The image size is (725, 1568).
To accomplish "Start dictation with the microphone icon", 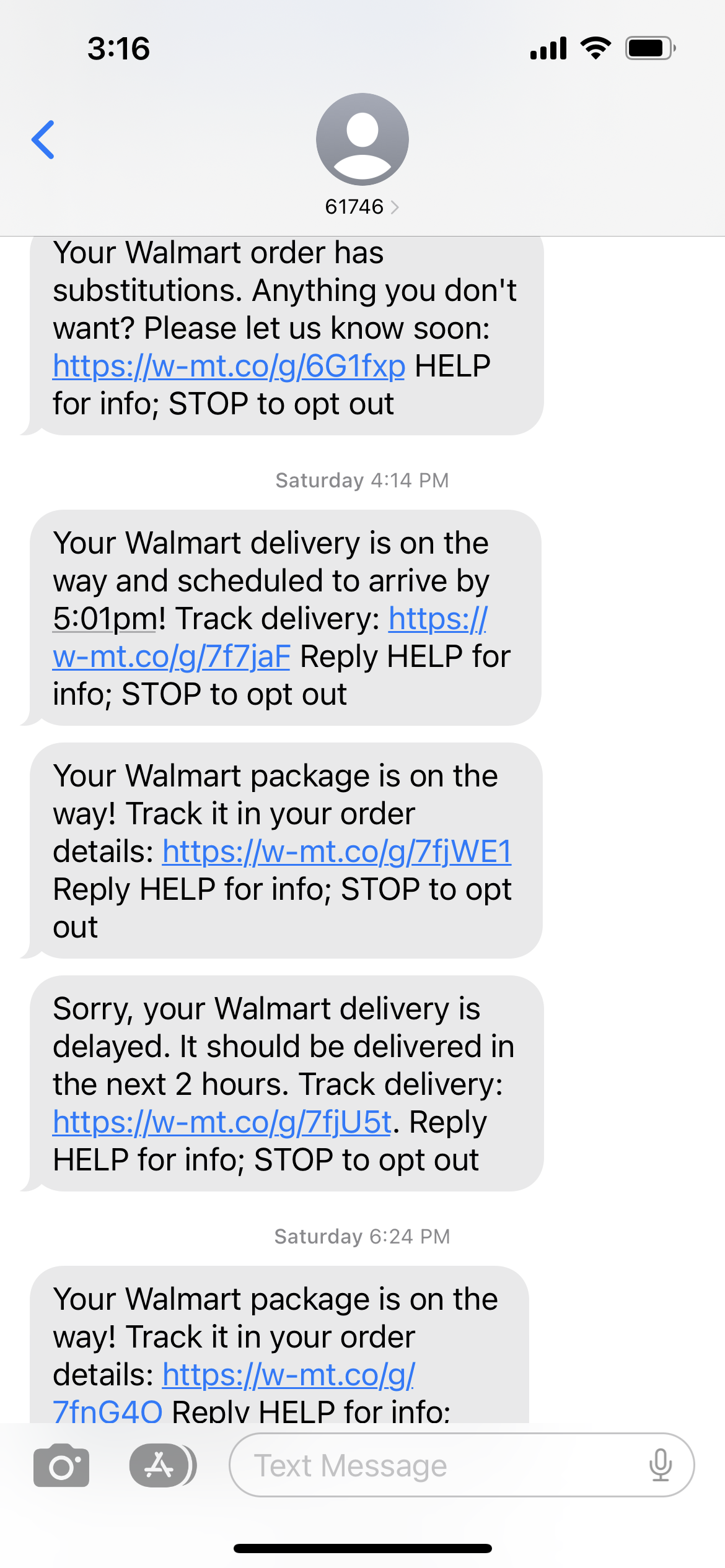I will pyautogui.click(x=661, y=1465).
